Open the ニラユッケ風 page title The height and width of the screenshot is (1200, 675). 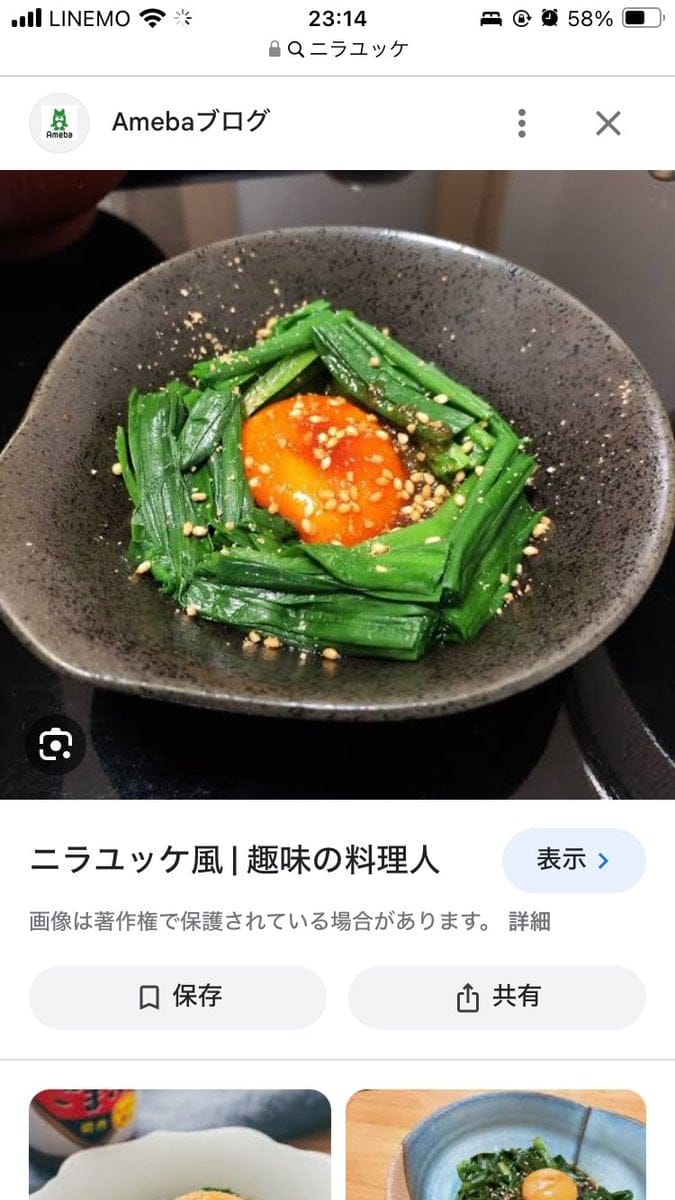(235, 860)
